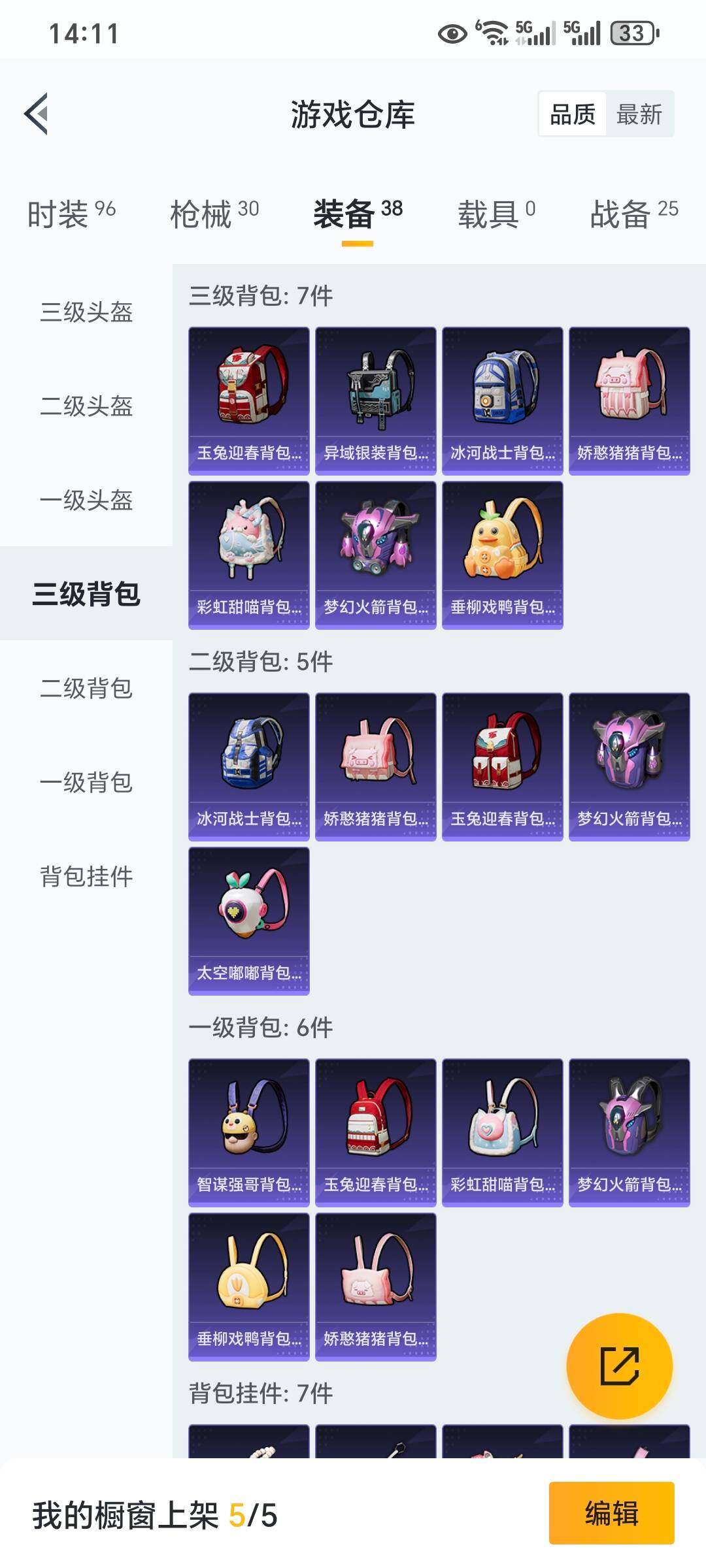Open 太空嘟嘟背包 item
The height and width of the screenshot is (1568, 706).
pos(248,921)
